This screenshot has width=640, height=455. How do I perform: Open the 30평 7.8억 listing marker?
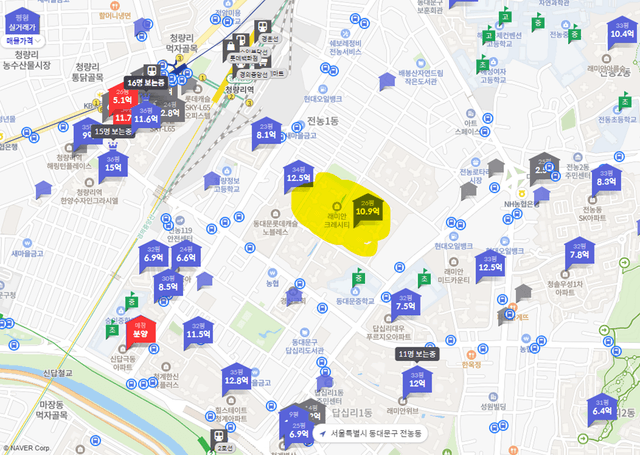click(x=579, y=252)
